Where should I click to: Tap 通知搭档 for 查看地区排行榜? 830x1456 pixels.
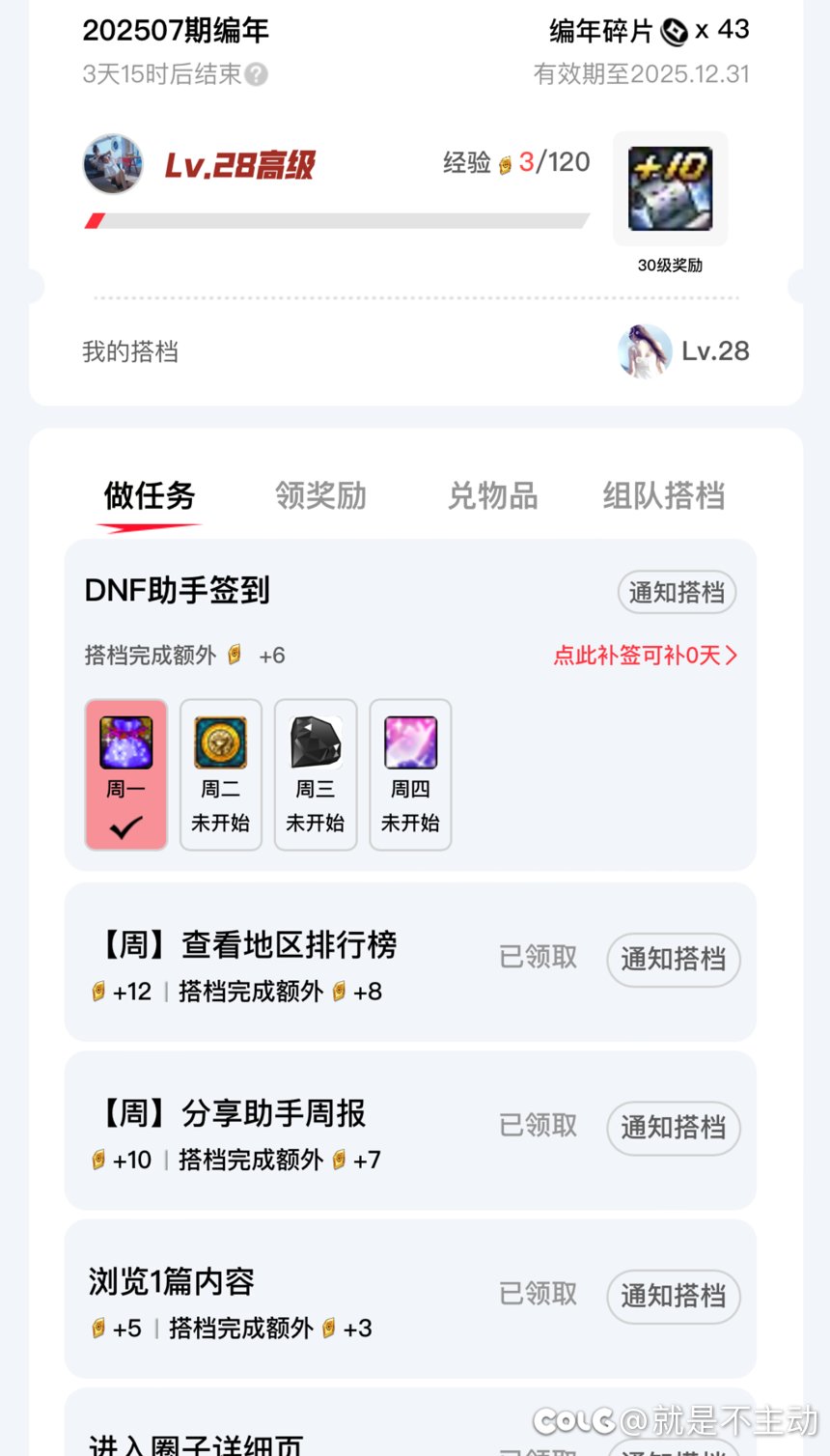point(673,959)
